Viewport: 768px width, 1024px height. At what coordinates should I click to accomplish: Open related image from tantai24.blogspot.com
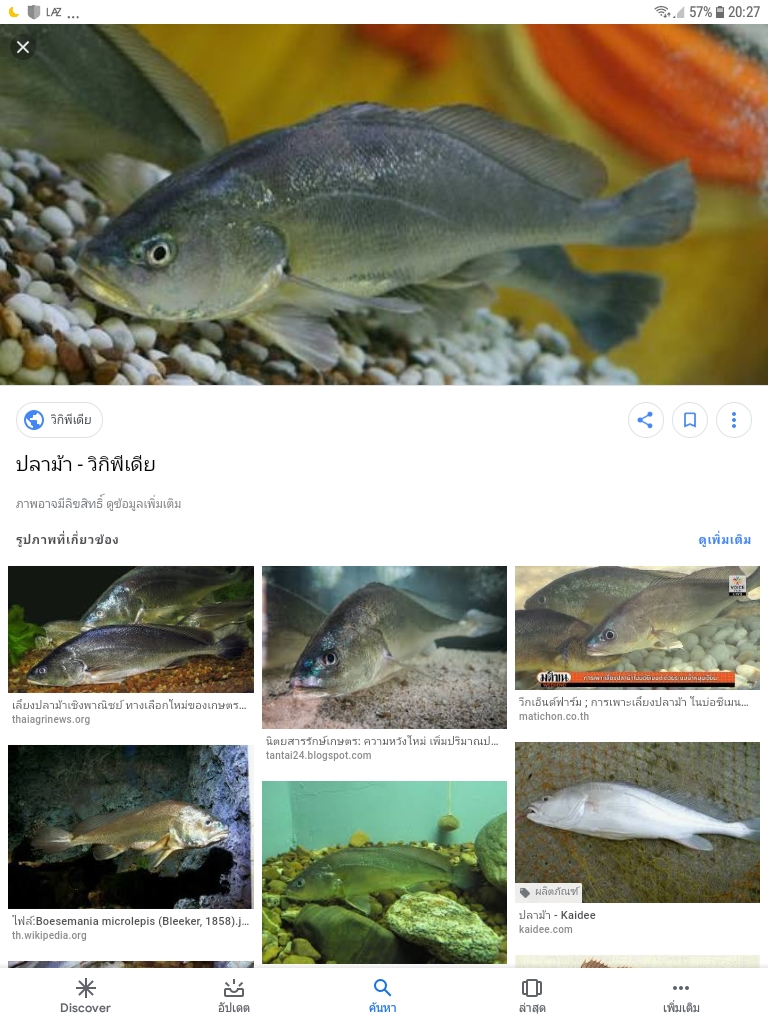point(384,647)
